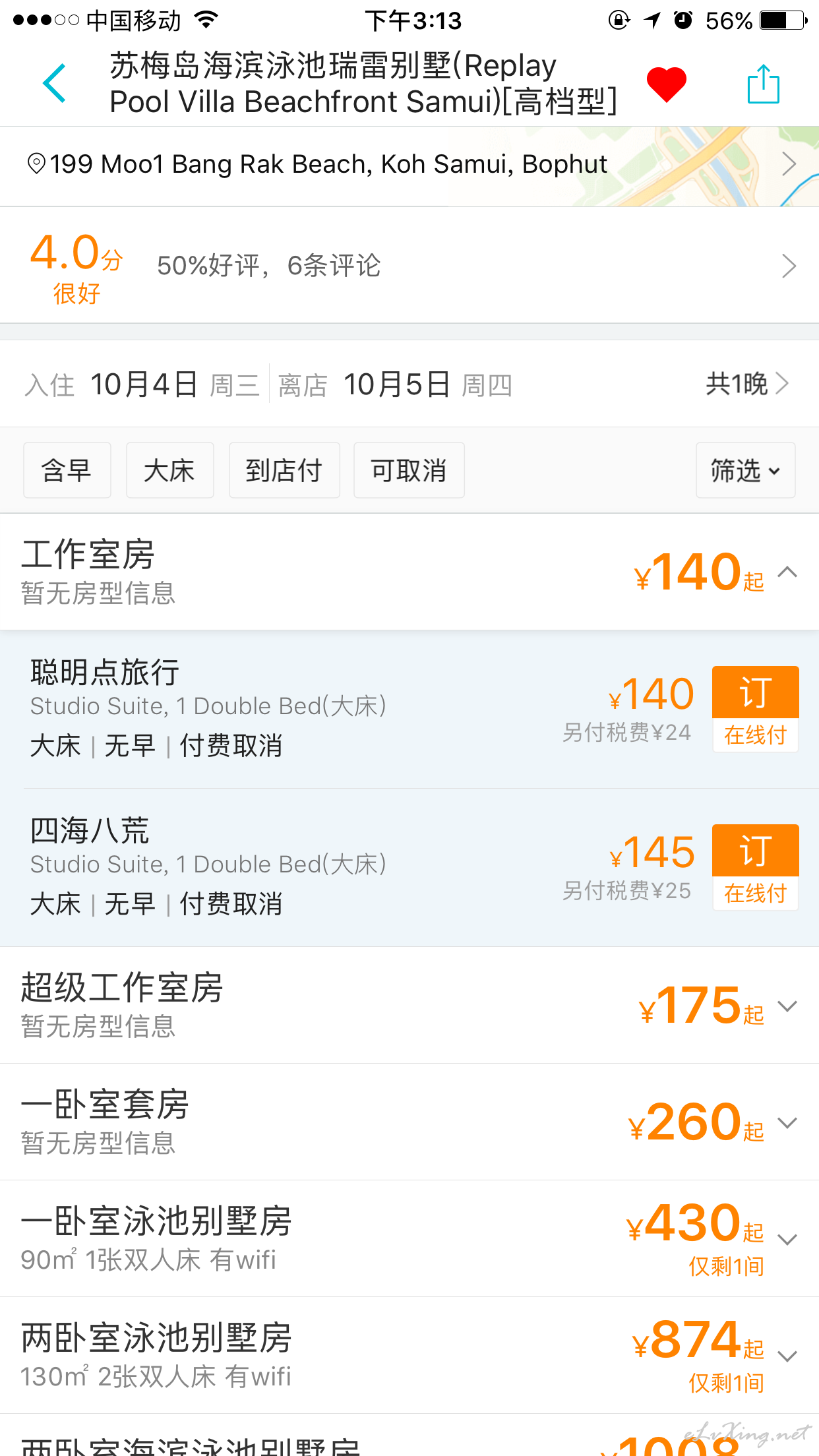819x1456 pixels.
Task: Open the map for 199 Moo1 Bang Rak Beach
Action: click(x=409, y=166)
